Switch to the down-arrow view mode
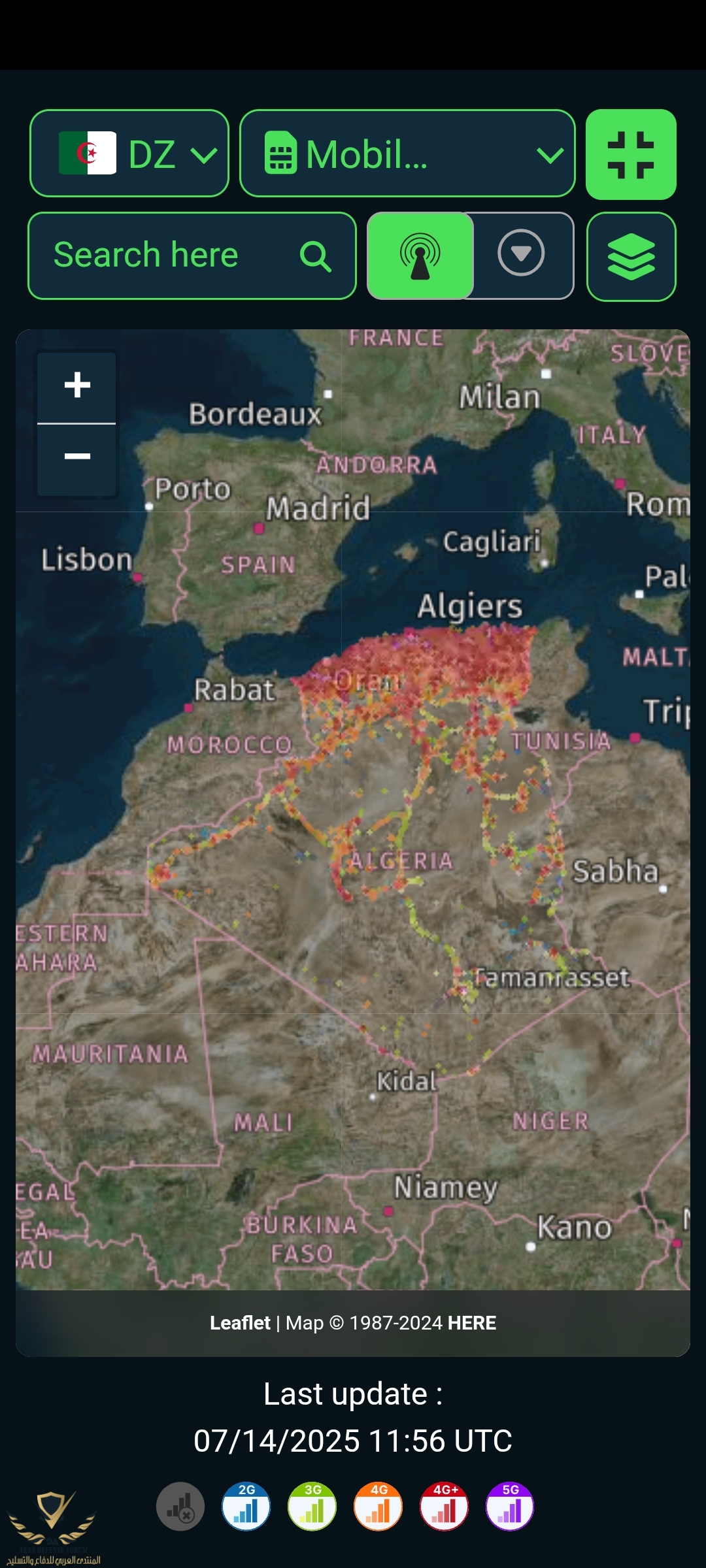 point(521,254)
